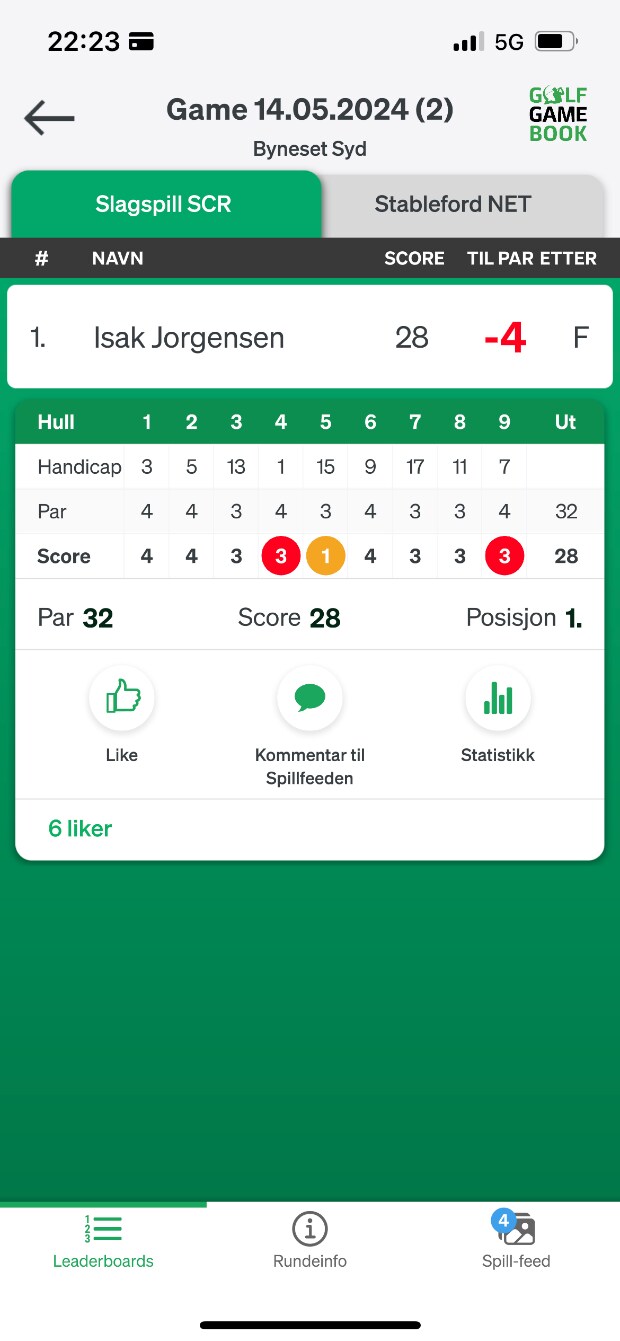Like Isak Jorgensen's round
Screen dimensions: 620x1341
[122, 699]
